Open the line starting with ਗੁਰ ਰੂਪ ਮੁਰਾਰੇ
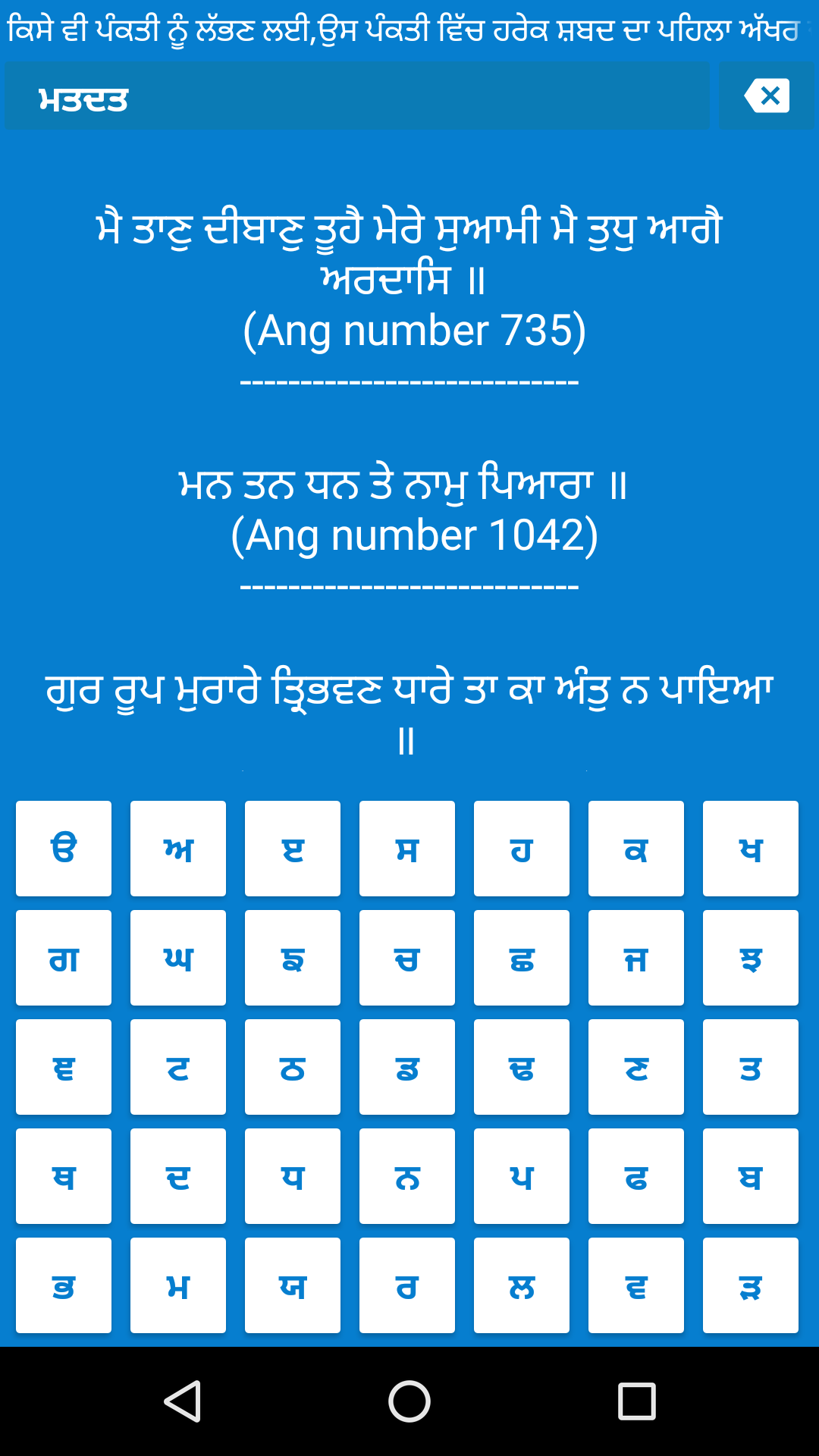The height and width of the screenshot is (1456, 819). click(x=409, y=713)
